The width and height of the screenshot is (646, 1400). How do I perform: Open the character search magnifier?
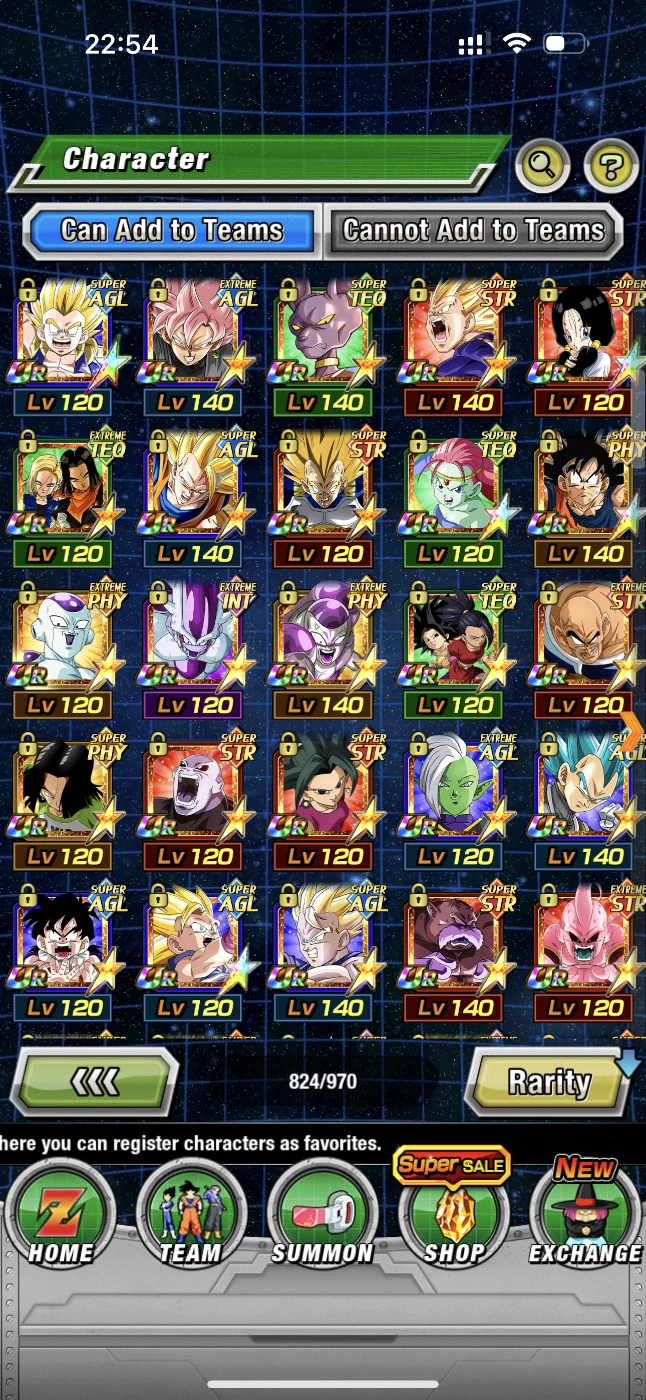click(542, 165)
